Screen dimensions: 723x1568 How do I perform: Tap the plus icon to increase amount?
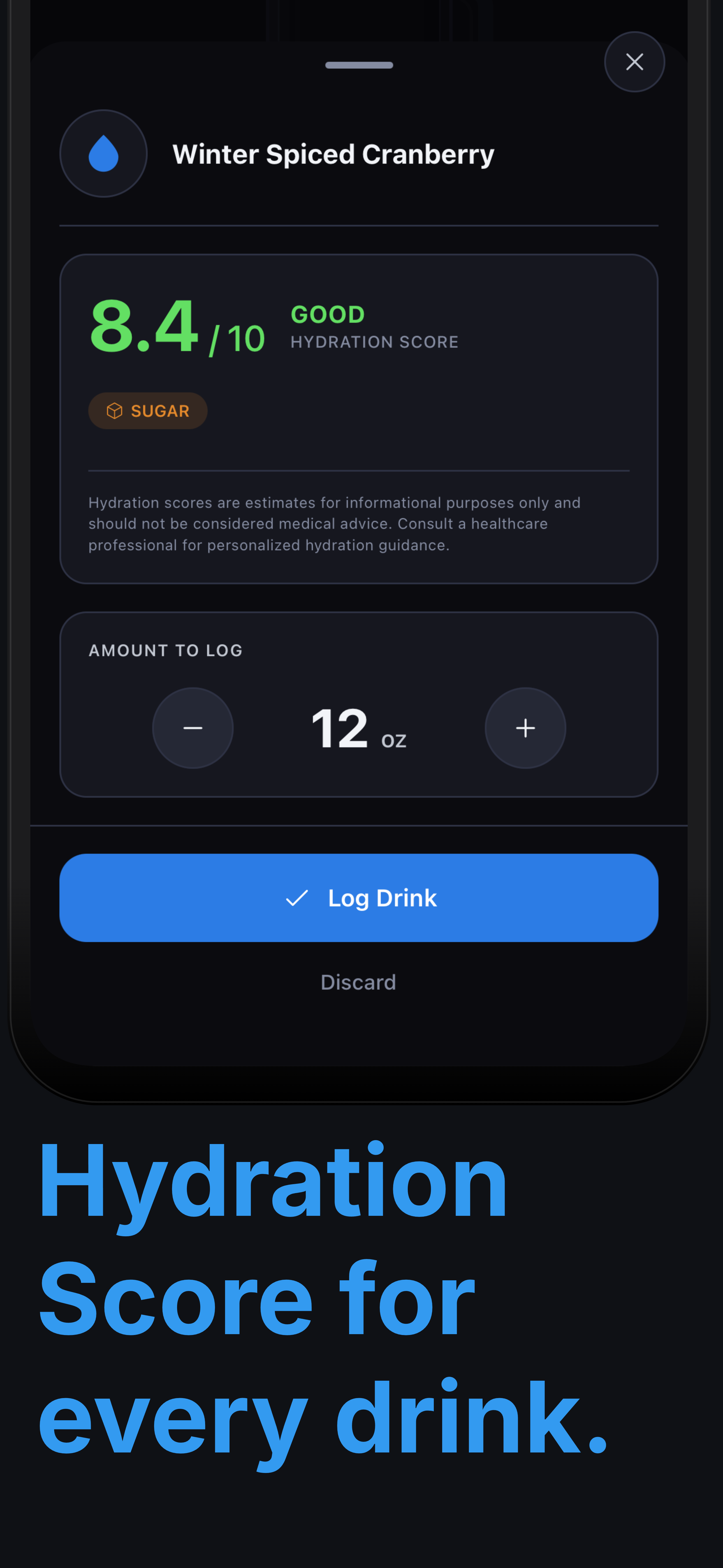(525, 728)
